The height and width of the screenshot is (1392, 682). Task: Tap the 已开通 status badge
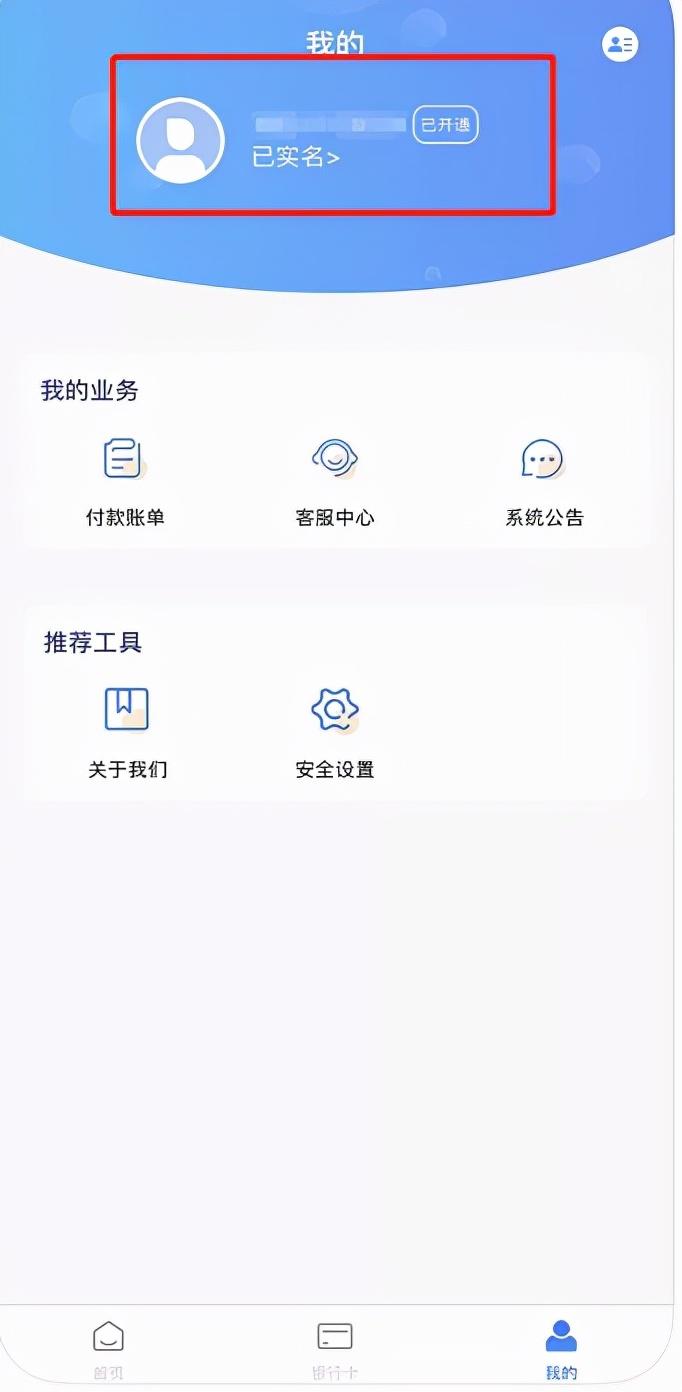(445, 125)
